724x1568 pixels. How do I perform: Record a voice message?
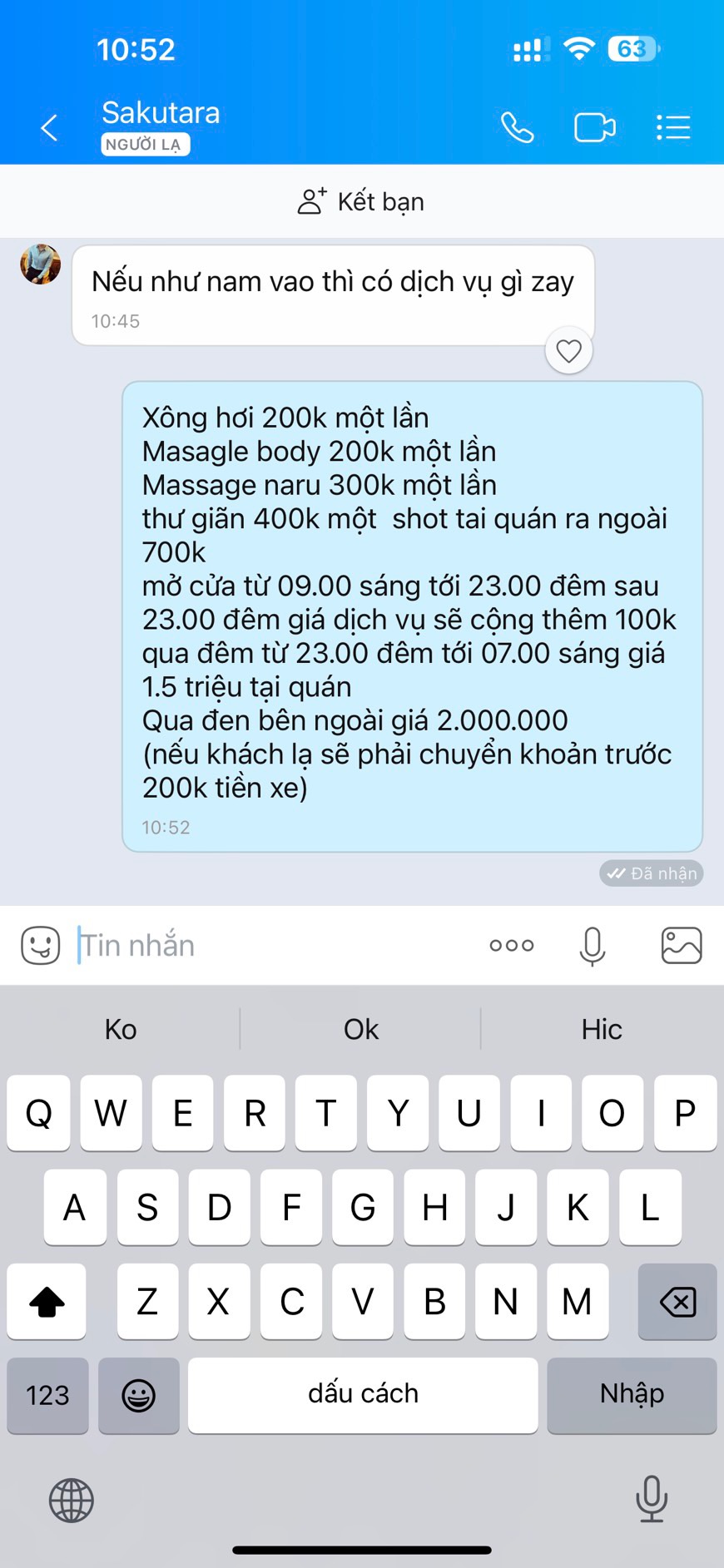tap(593, 945)
